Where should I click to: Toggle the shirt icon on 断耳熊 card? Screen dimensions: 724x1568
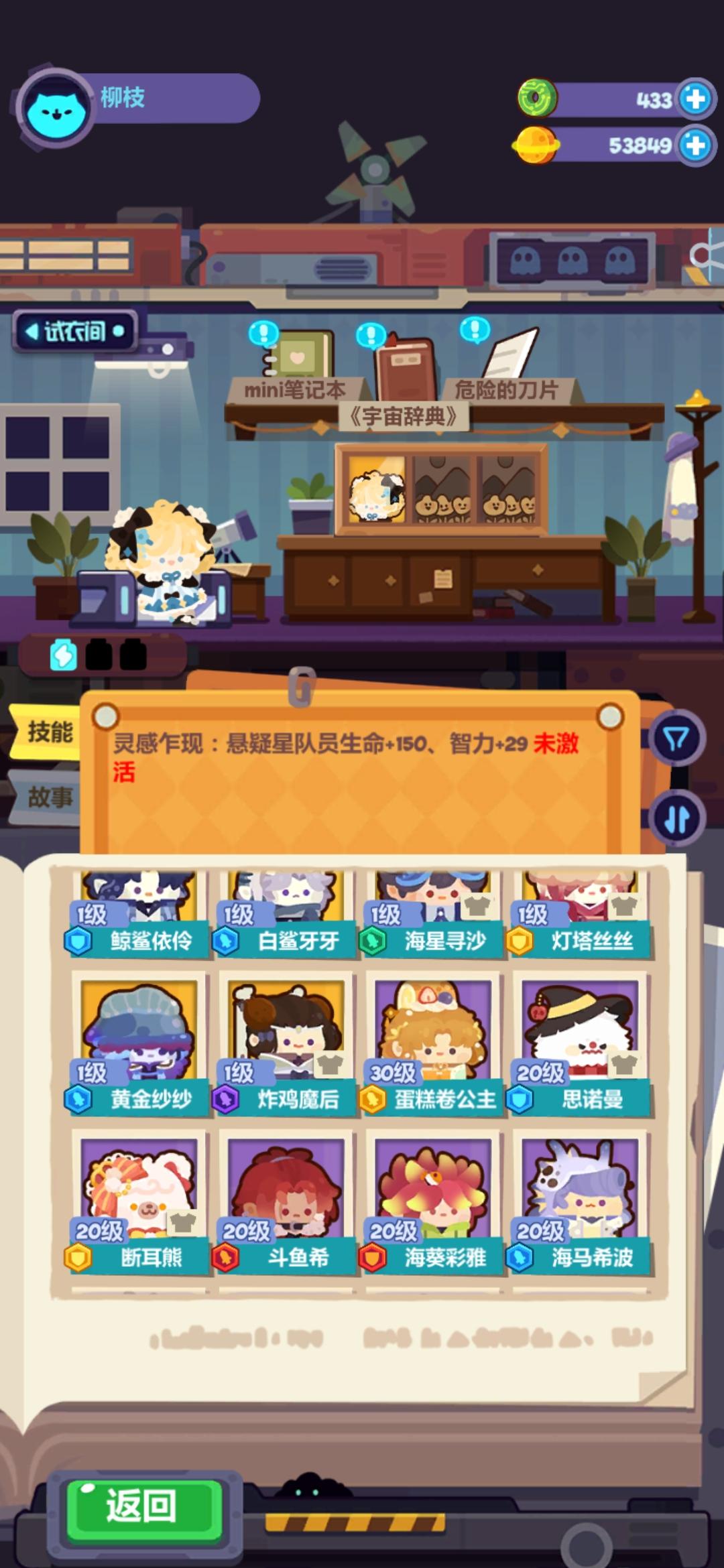click(x=181, y=1223)
